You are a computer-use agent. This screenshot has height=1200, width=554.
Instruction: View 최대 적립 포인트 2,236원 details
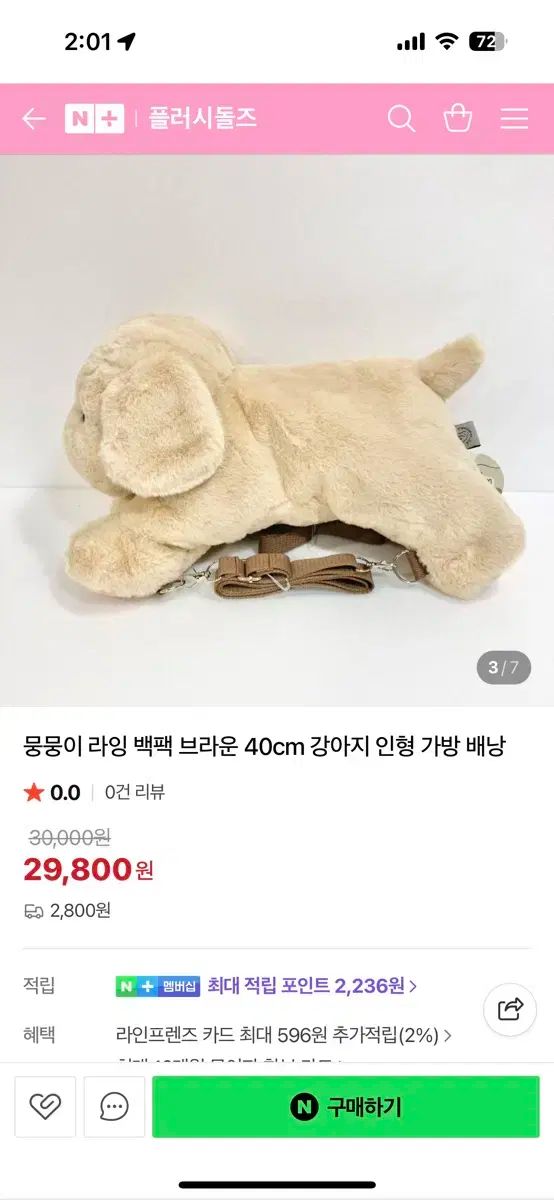[312, 986]
